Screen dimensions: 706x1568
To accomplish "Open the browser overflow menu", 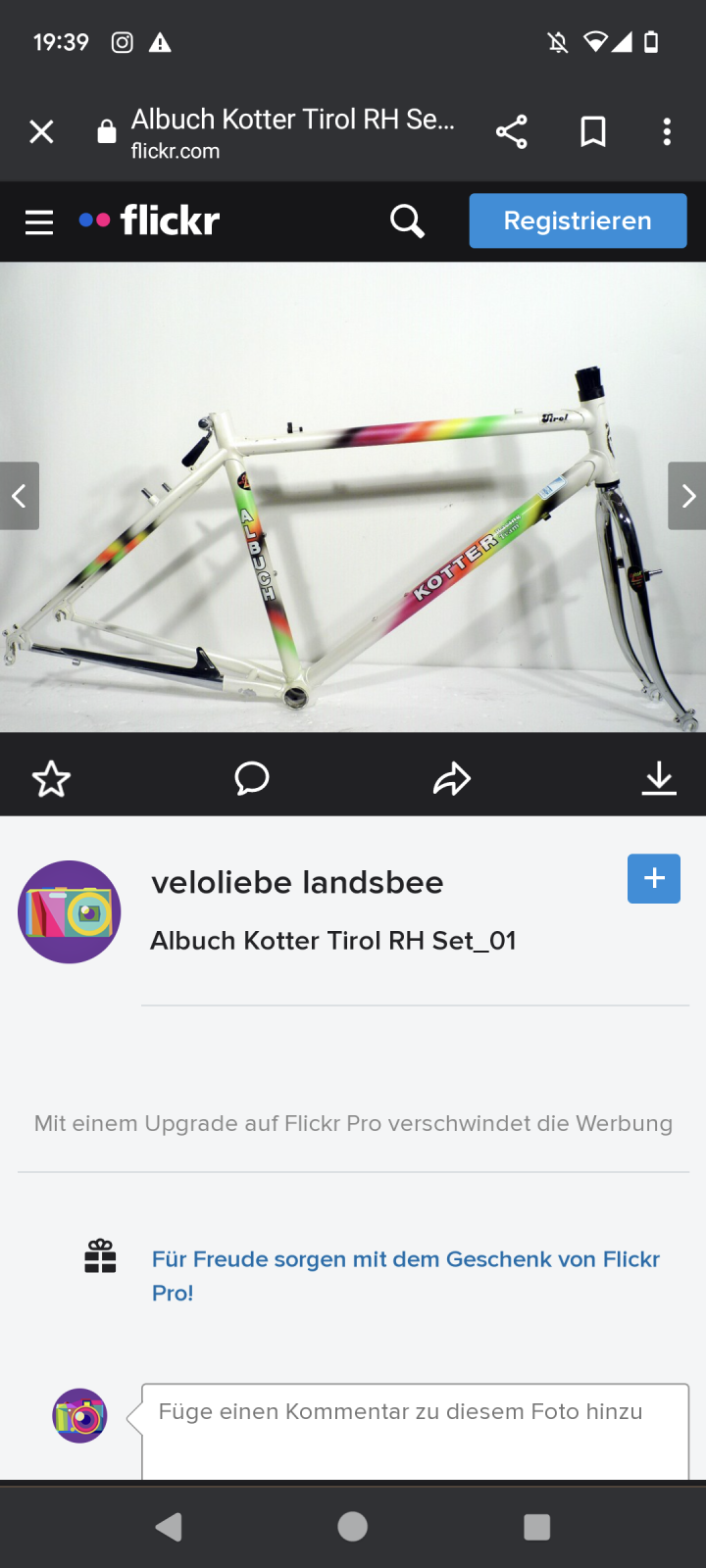I will (x=667, y=131).
